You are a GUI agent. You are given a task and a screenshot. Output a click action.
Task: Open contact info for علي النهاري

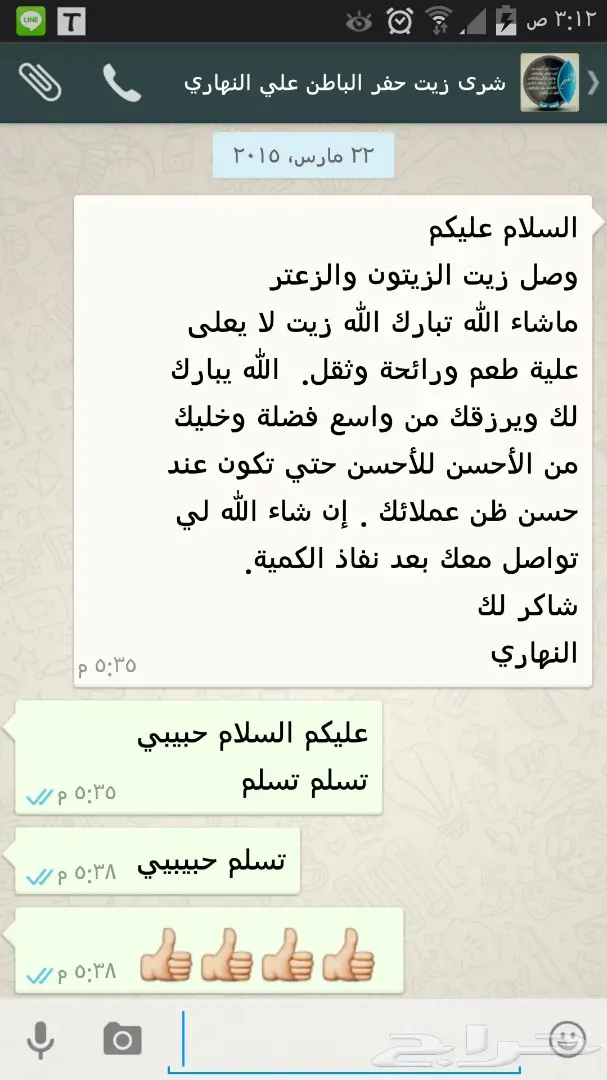coord(345,83)
